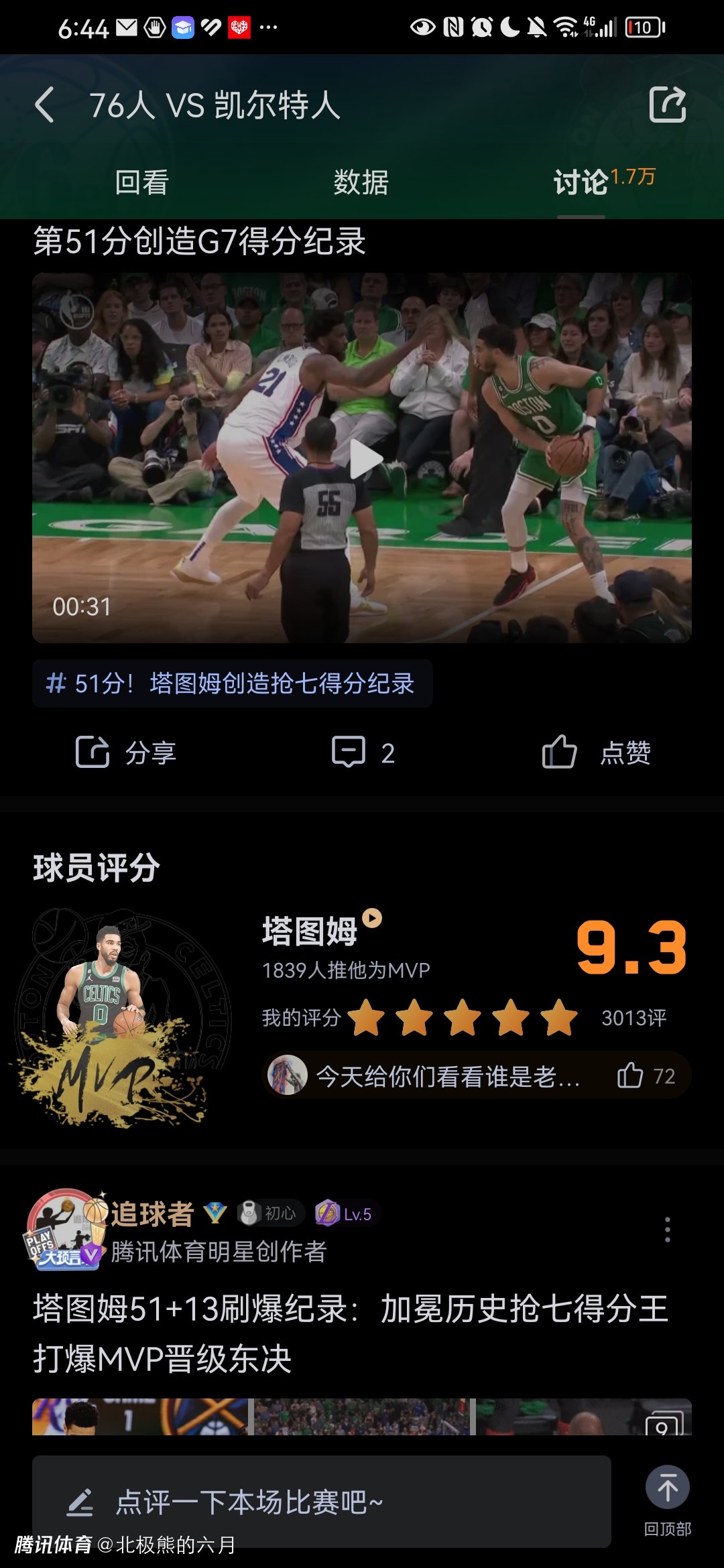Like the video post with 点赞
724x1568 pixels.
[596, 753]
